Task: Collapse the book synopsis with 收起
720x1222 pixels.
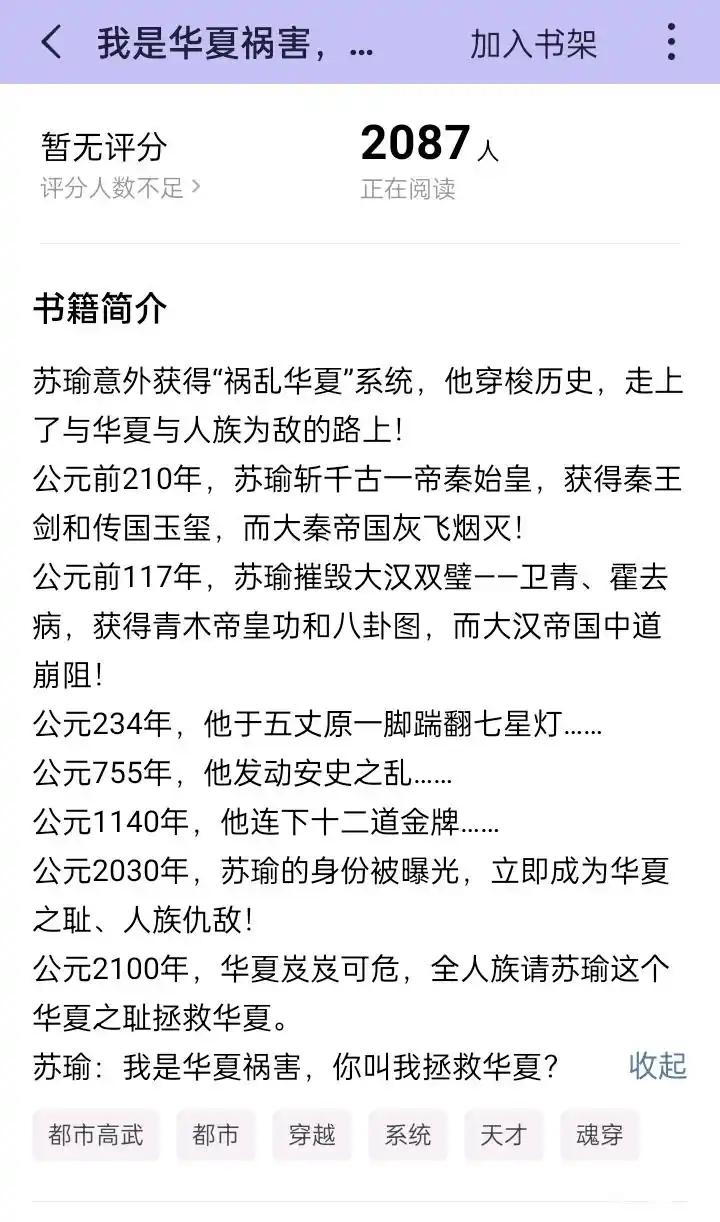Action: tap(657, 1066)
